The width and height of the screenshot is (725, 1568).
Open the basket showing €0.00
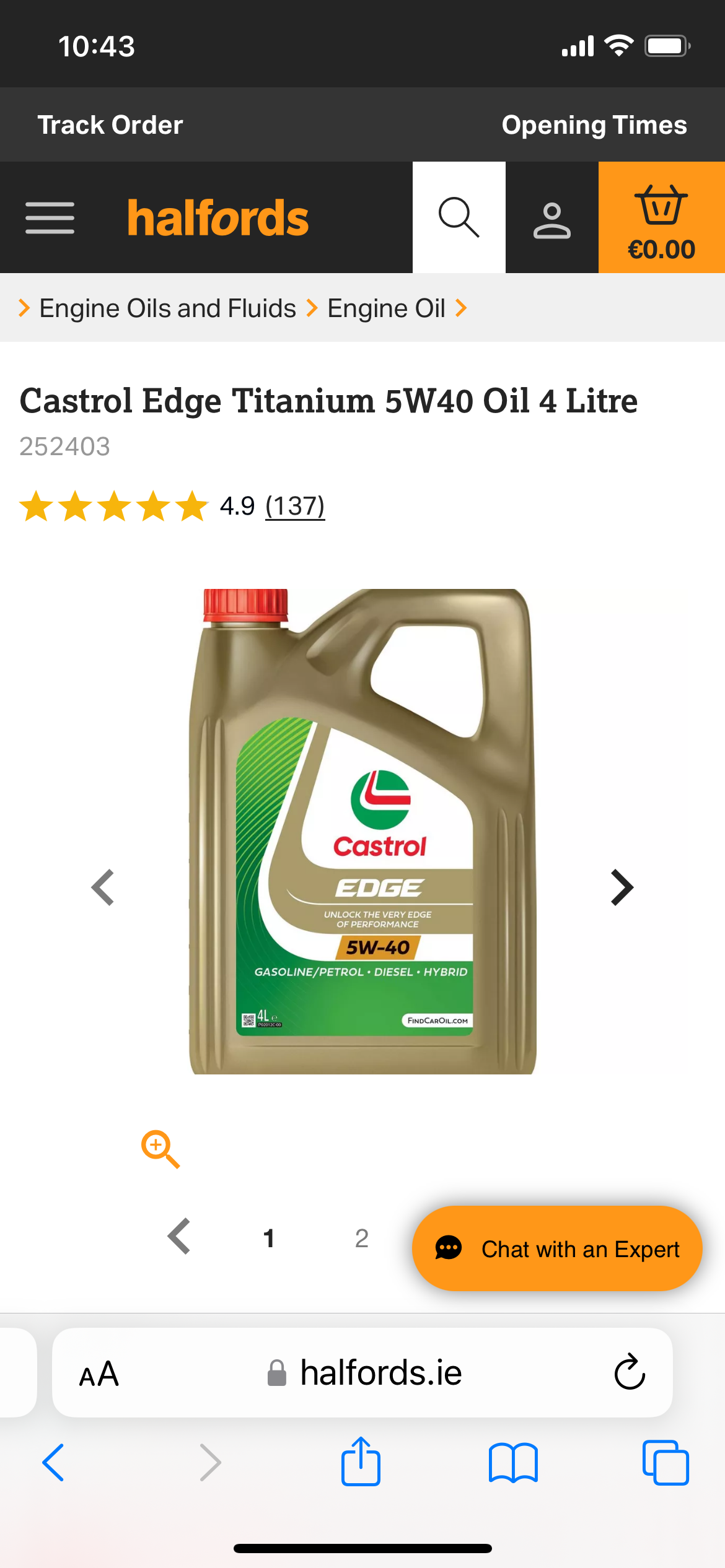click(x=662, y=217)
